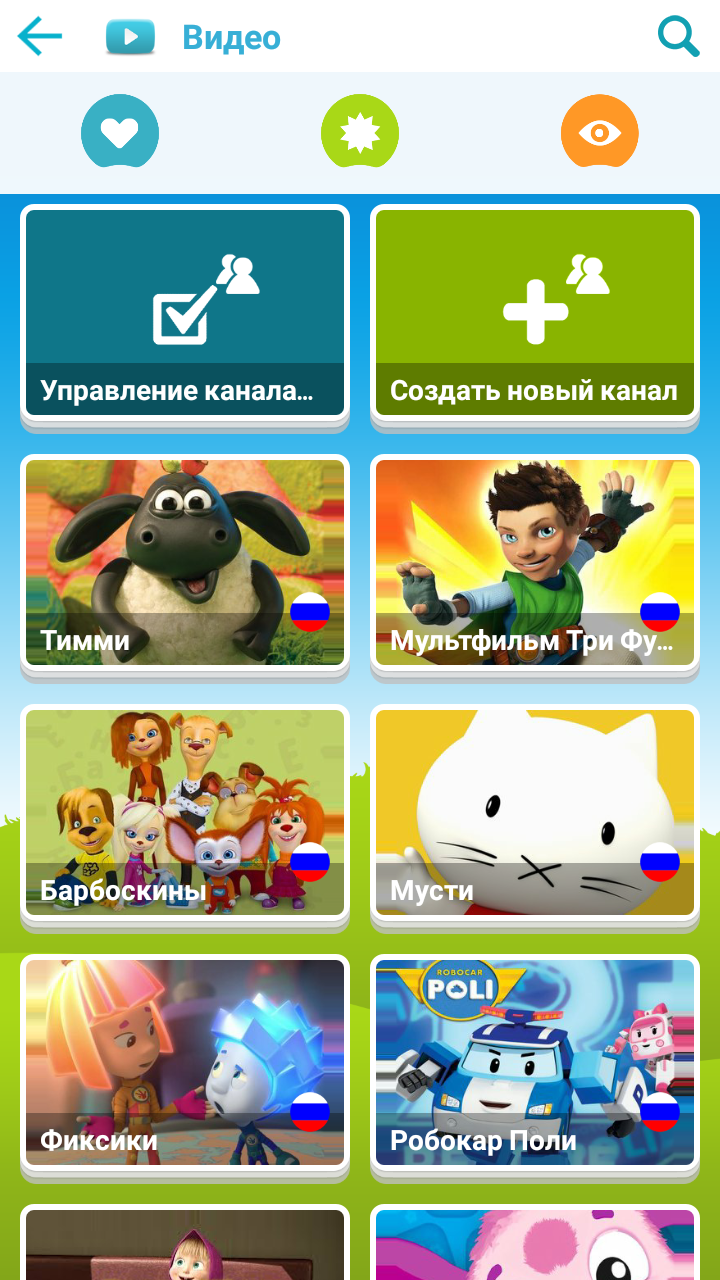This screenshot has width=720, height=1280.
Task: Open the search magnifier
Action: [678, 37]
